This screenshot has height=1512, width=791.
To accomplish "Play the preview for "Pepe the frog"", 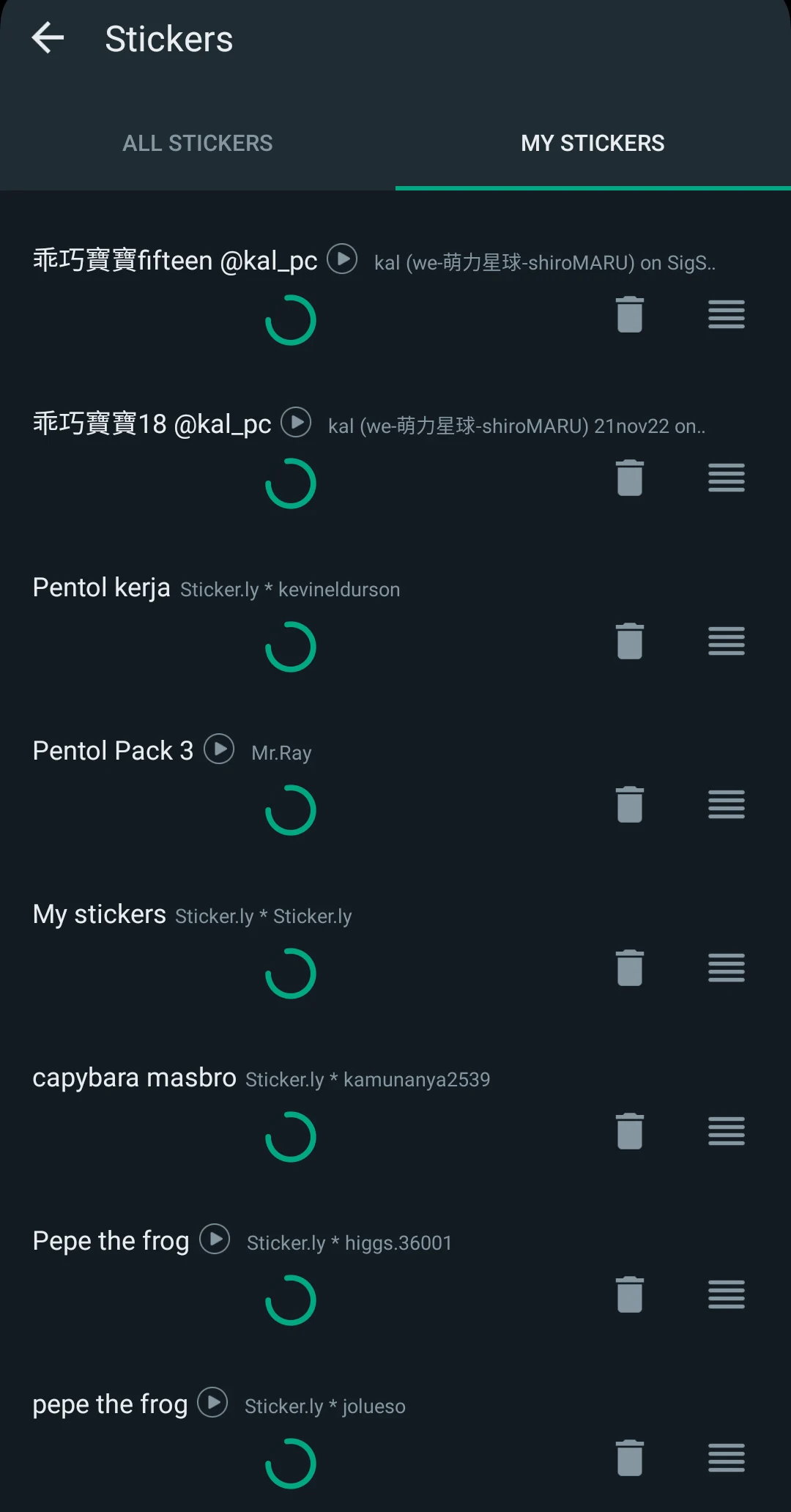I will (x=215, y=1240).
